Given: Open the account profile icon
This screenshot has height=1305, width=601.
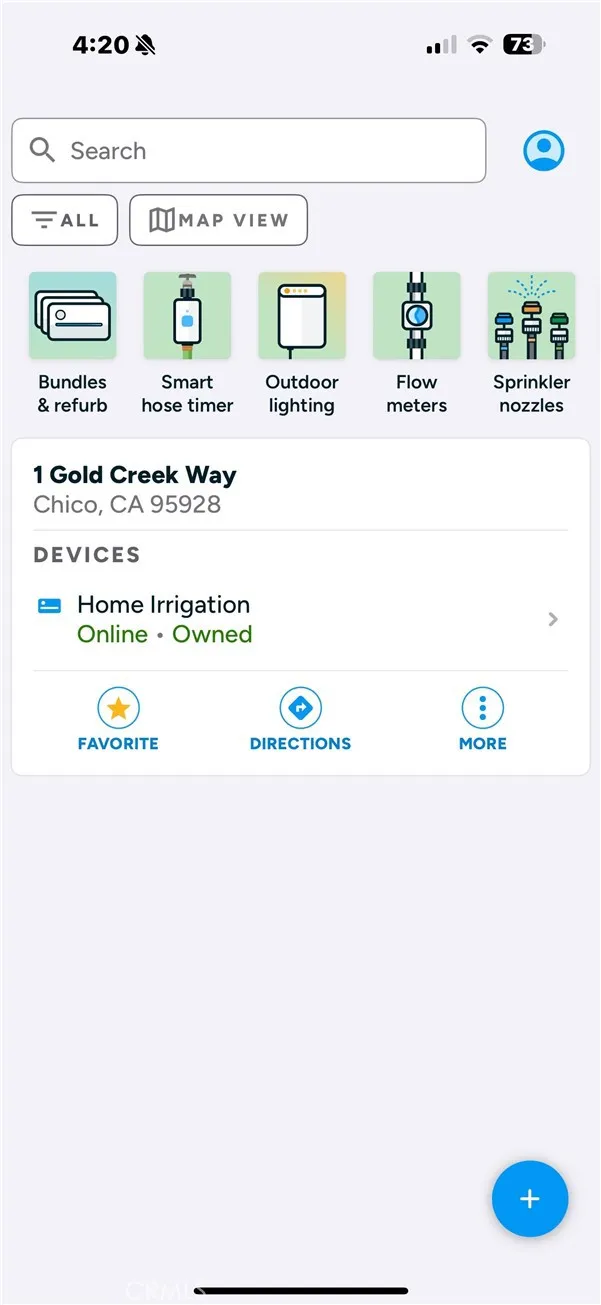Looking at the screenshot, I should (x=543, y=151).
